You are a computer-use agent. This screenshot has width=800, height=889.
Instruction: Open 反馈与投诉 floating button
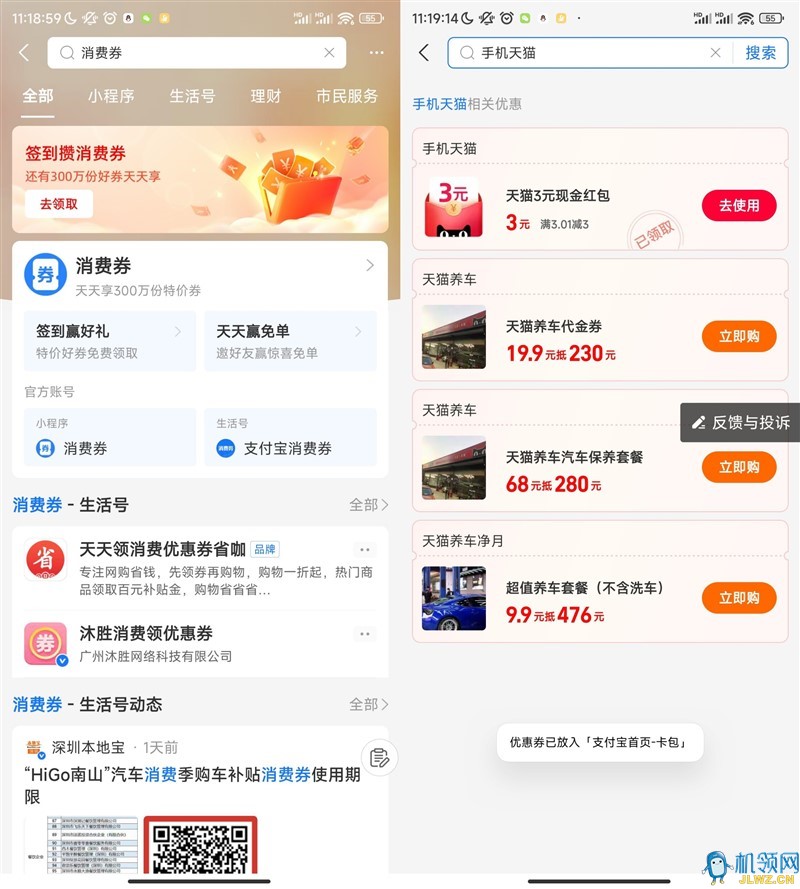[740, 423]
